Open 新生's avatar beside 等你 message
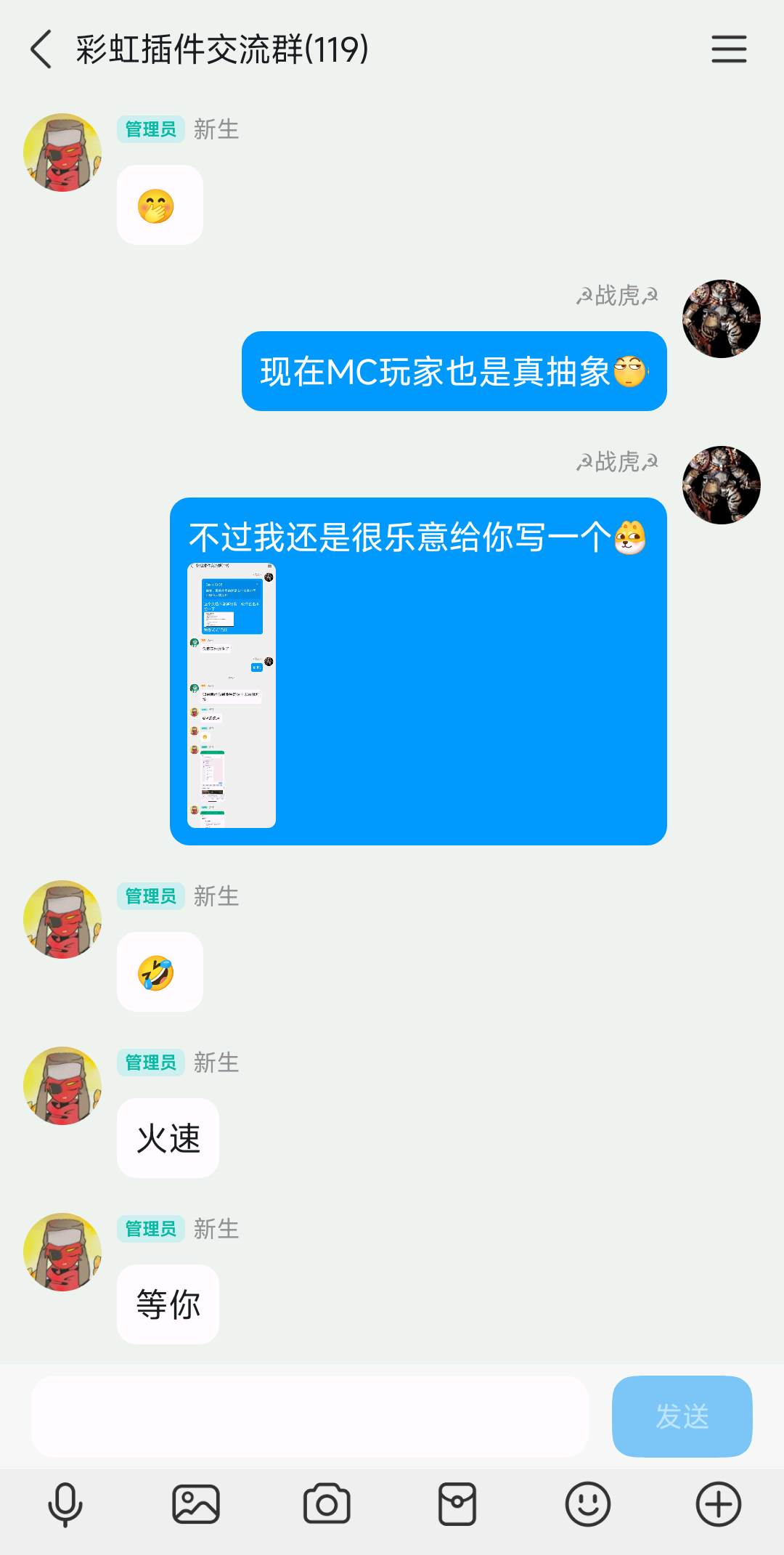This screenshot has width=784, height=1555. [x=62, y=1252]
